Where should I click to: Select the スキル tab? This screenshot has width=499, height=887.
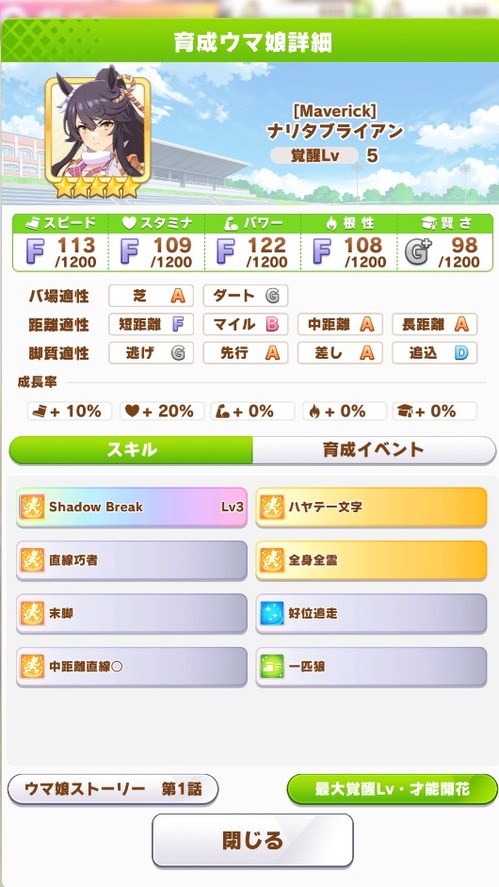point(131,450)
